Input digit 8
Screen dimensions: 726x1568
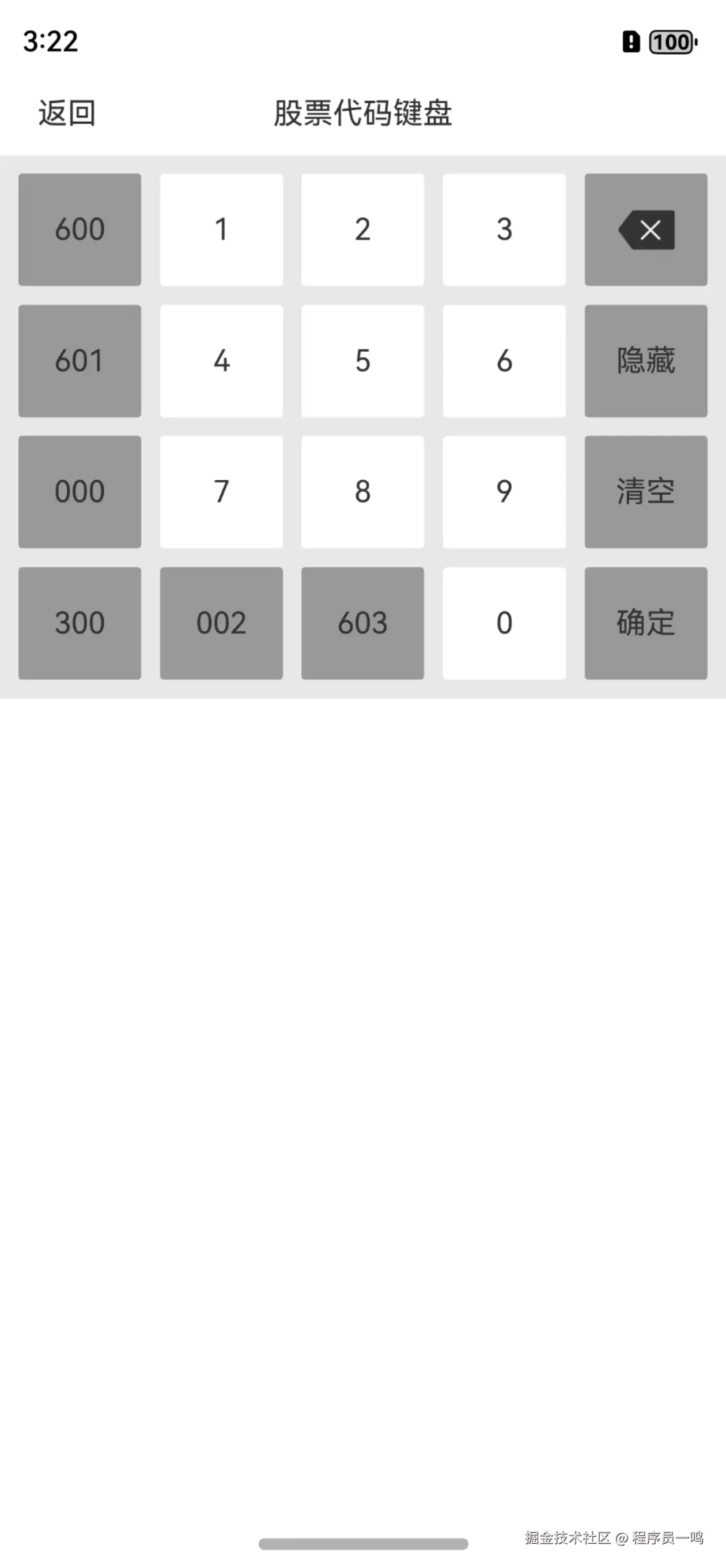click(x=362, y=491)
